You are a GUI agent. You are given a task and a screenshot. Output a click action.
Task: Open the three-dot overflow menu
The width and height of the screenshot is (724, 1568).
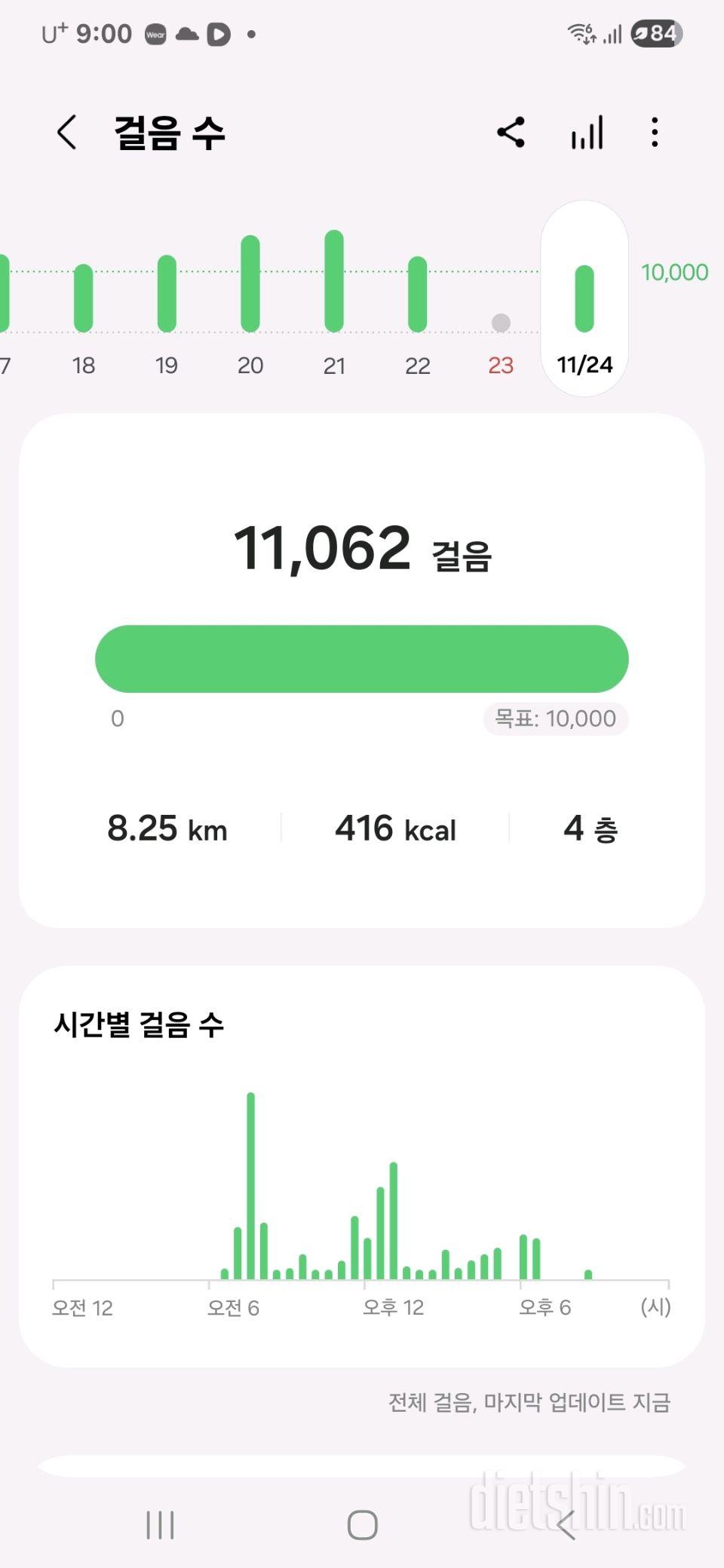(655, 133)
